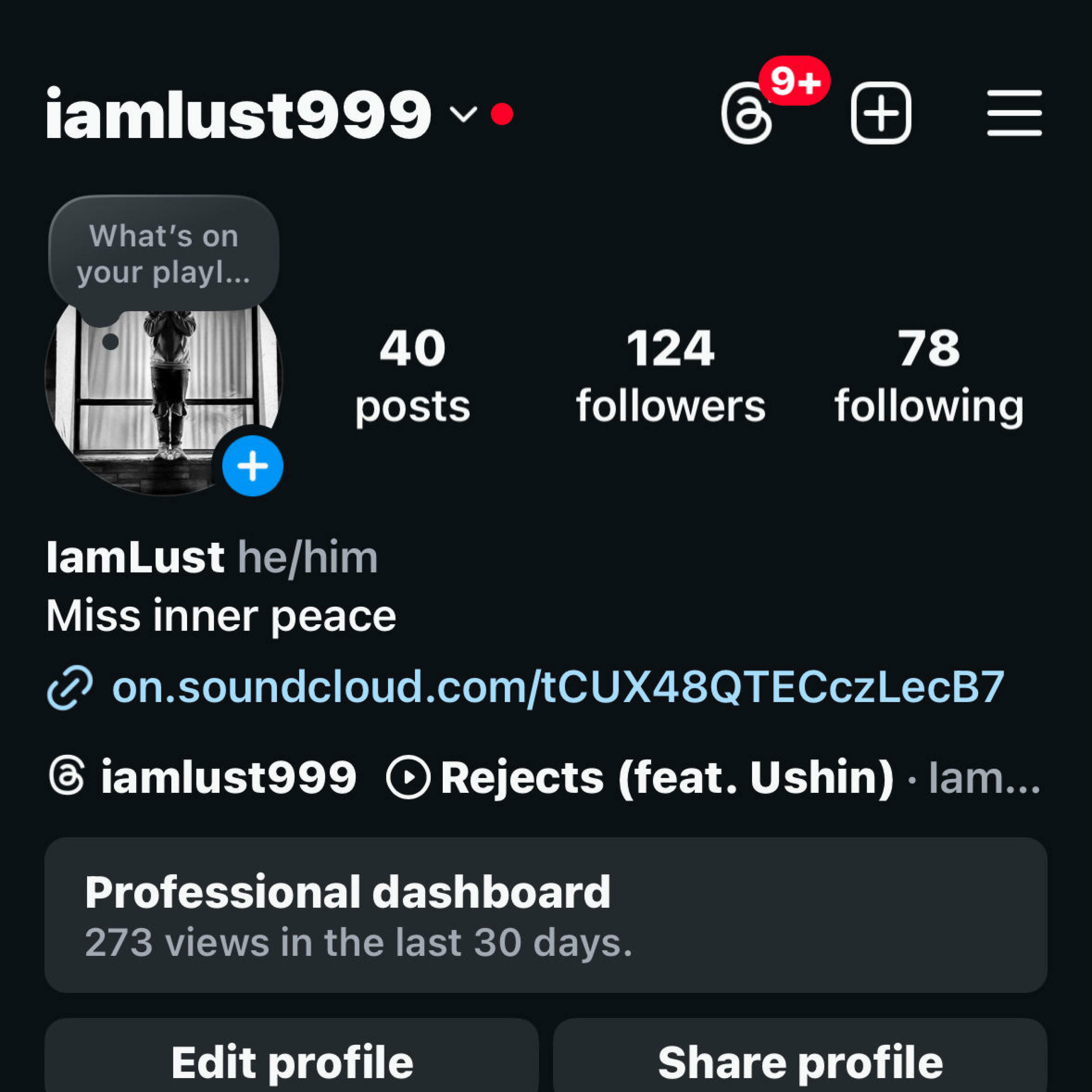Open the 124 followers list
The image size is (1092, 1092).
point(670,376)
